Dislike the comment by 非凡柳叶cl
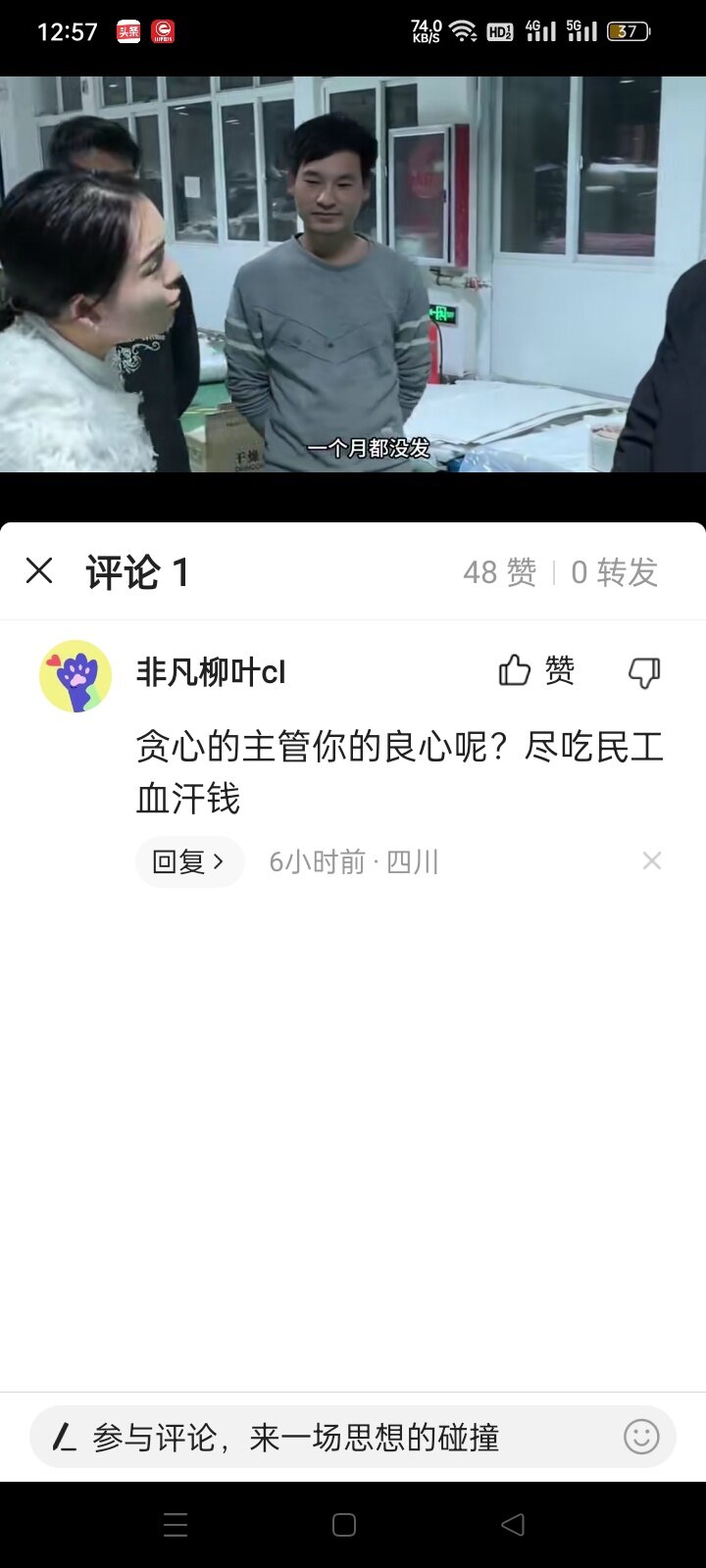The height and width of the screenshot is (1568, 706). pos(644,672)
